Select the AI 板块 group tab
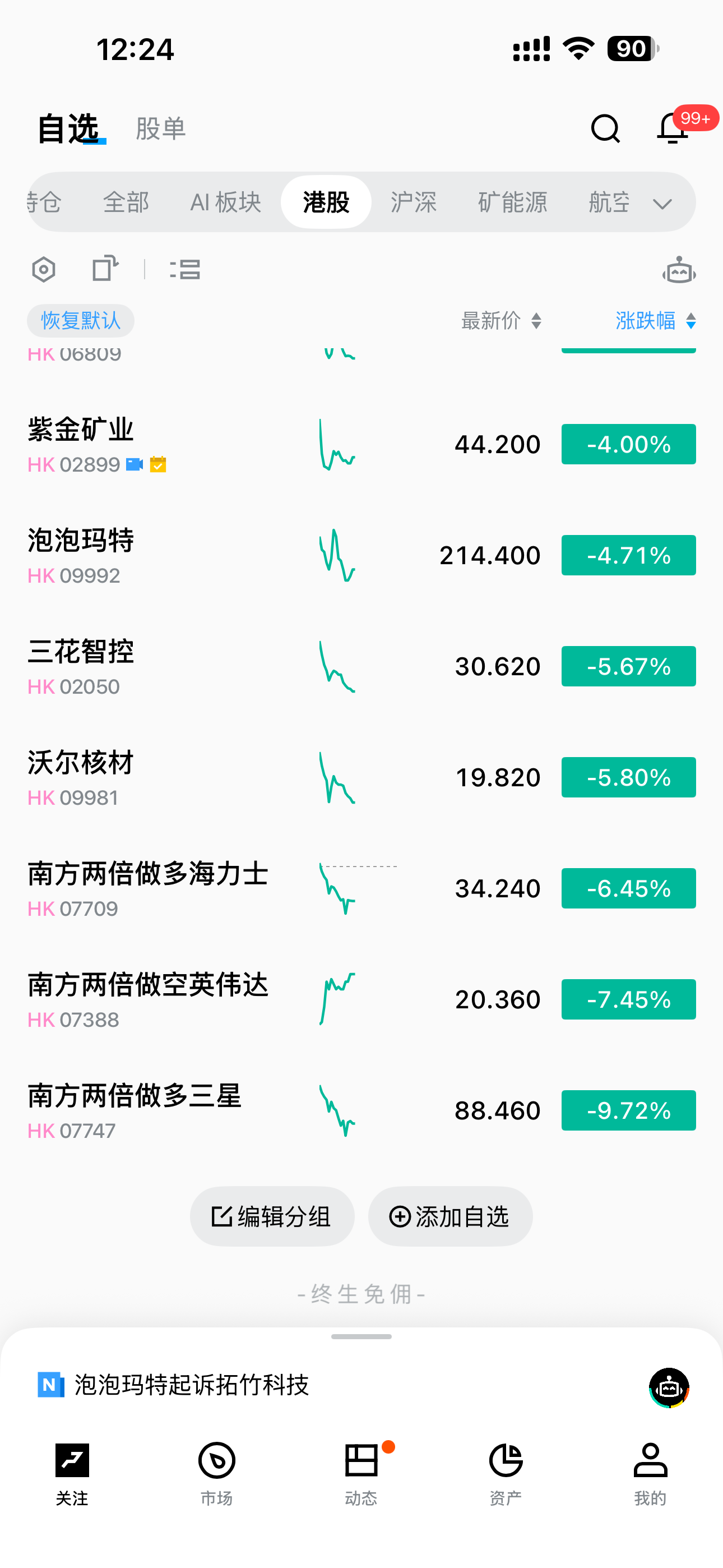723x1568 pixels. pyautogui.click(x=225, y=202)
